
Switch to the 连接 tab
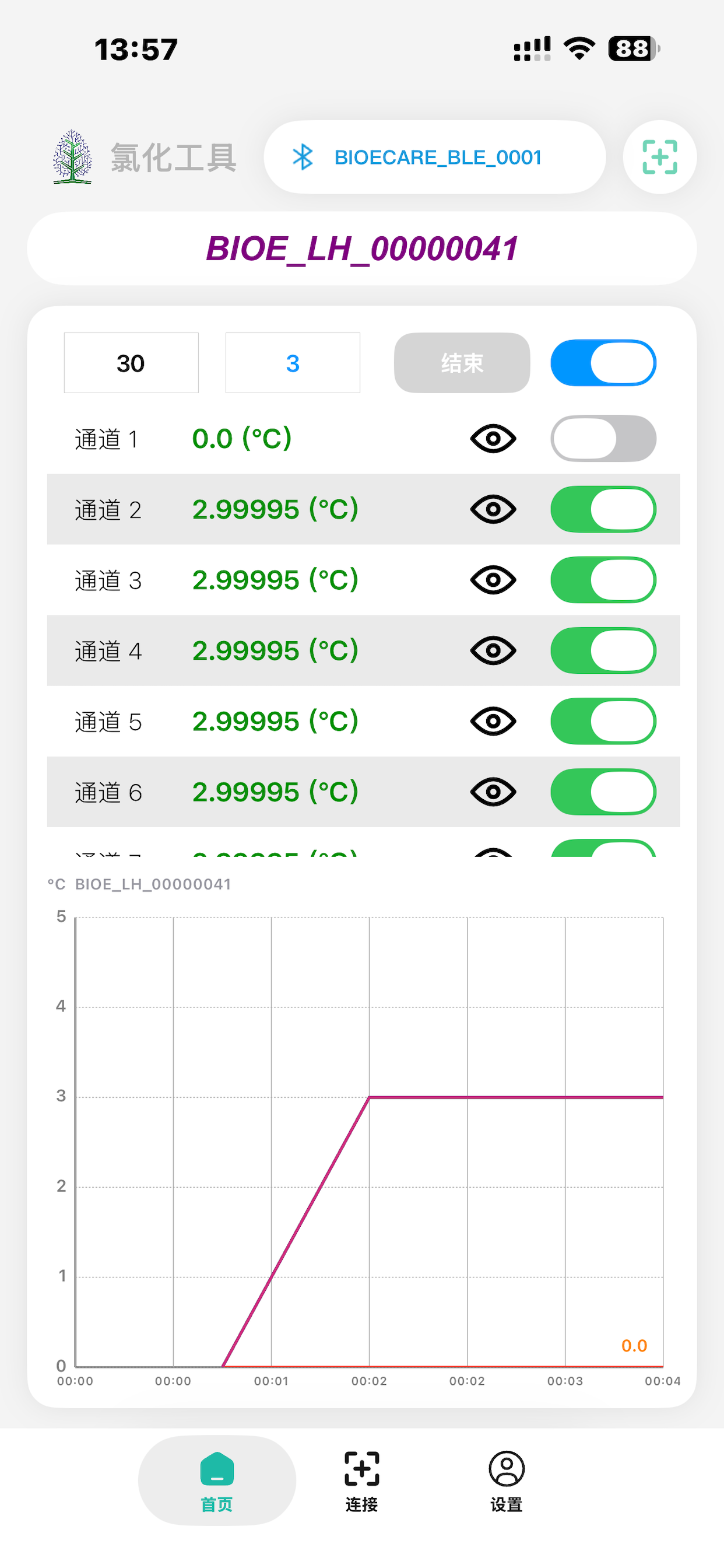tap(362, 1481)
